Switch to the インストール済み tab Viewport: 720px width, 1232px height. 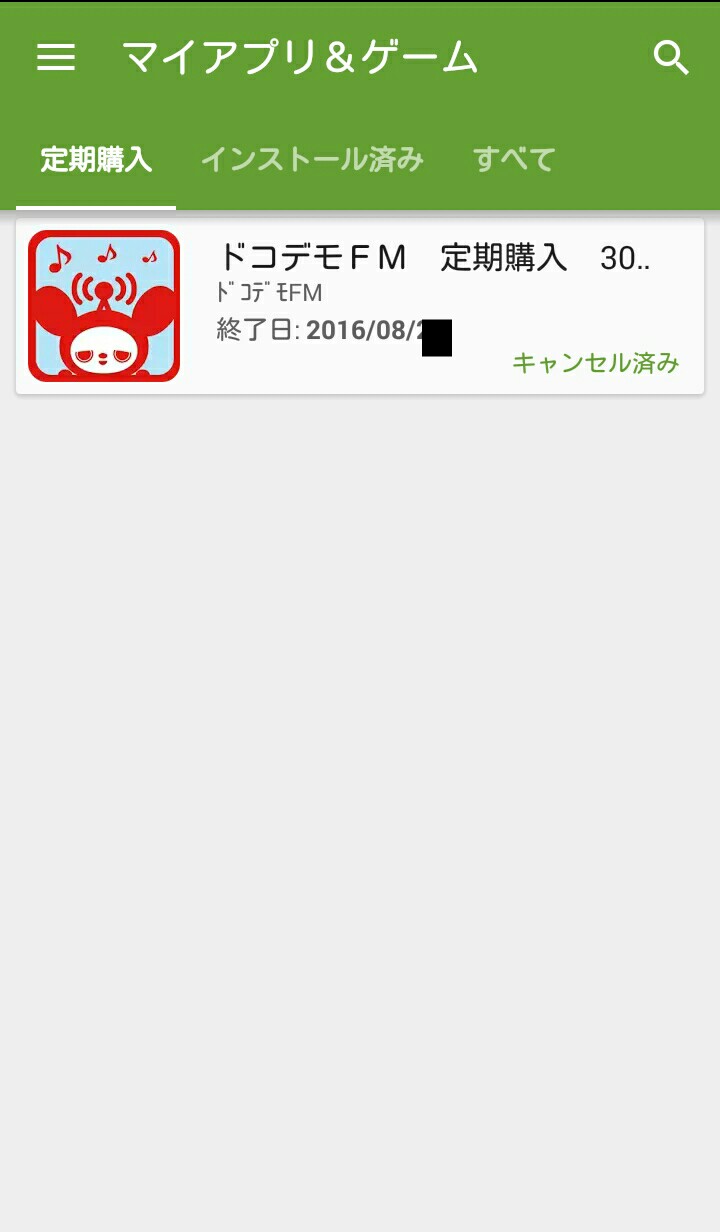(x=312, y=159)
